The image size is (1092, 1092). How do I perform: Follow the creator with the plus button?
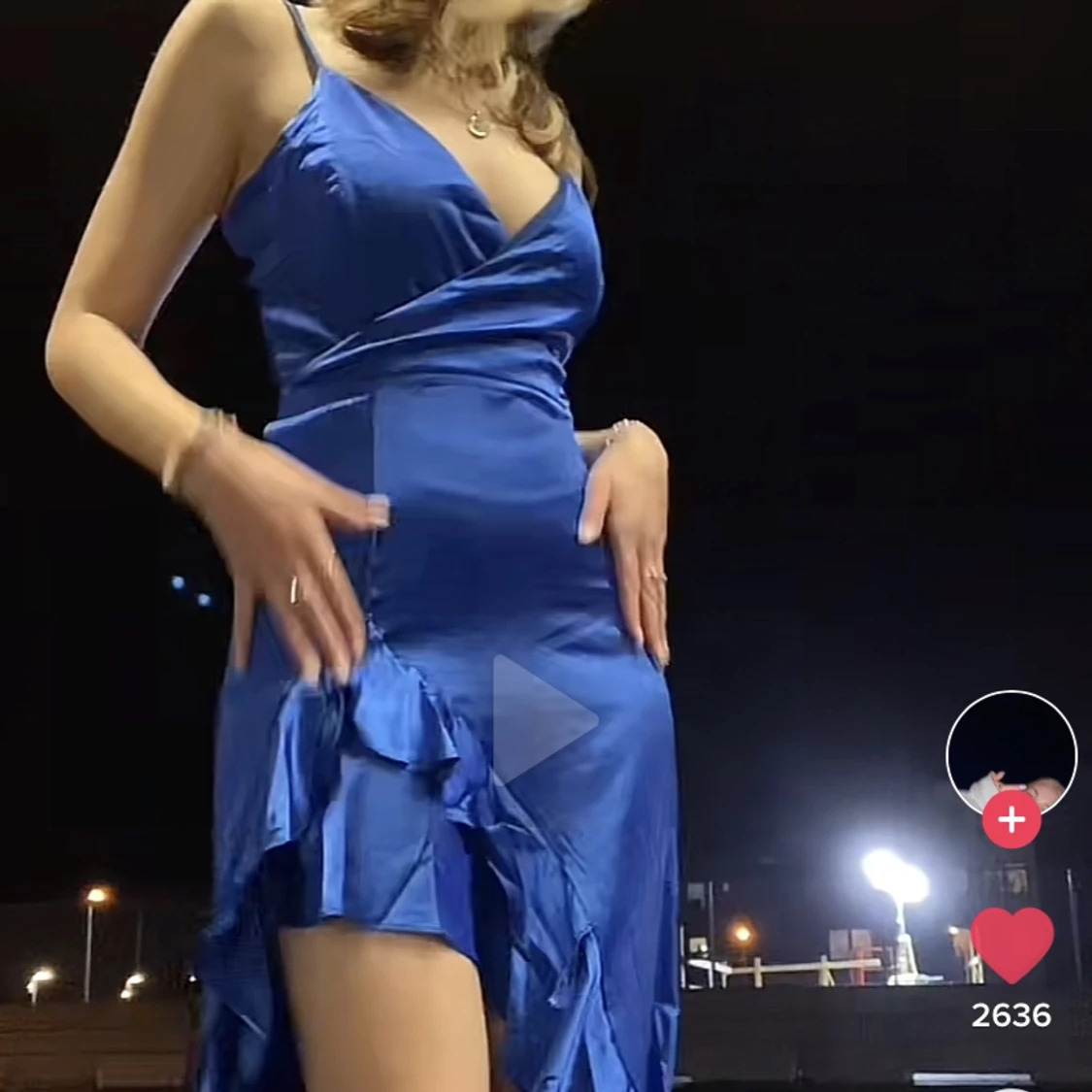click(1011, 820)
